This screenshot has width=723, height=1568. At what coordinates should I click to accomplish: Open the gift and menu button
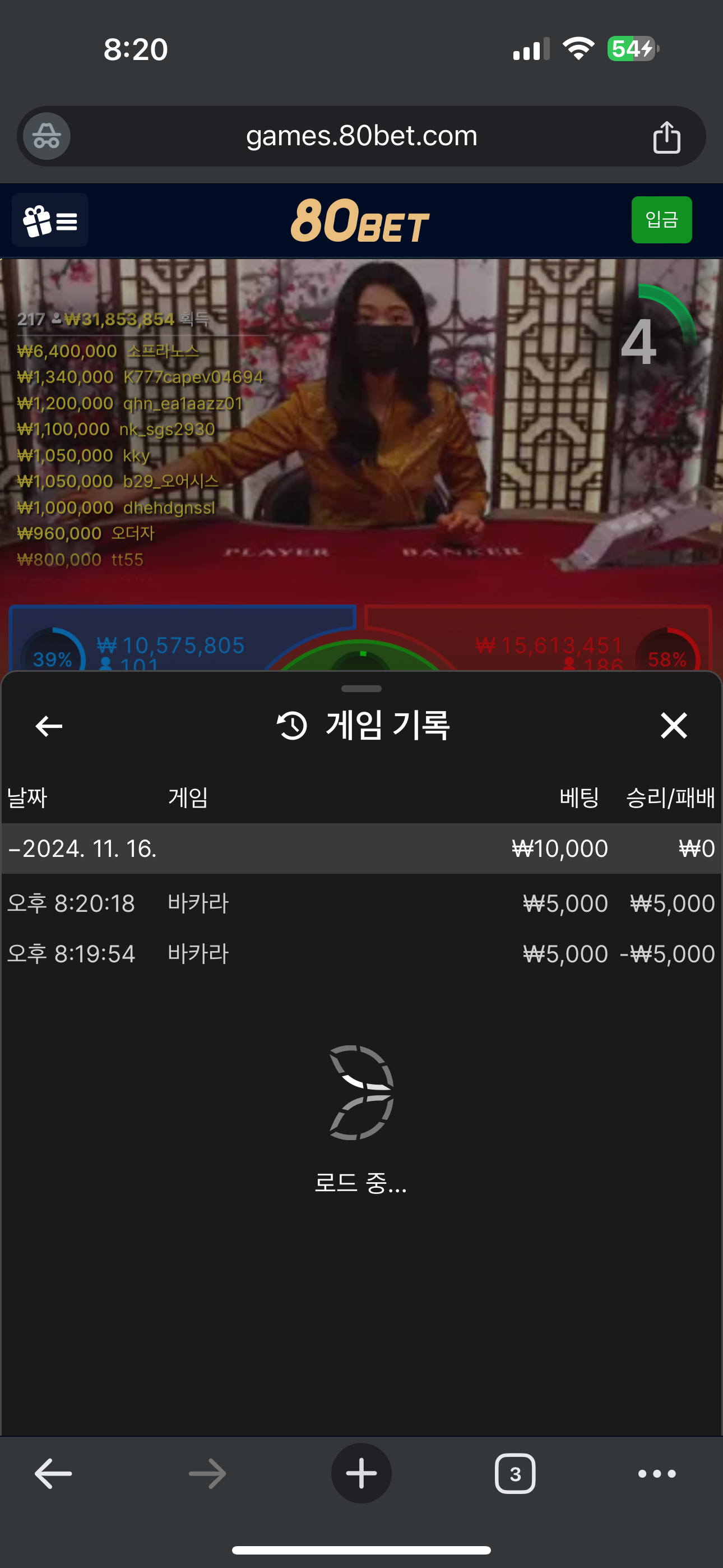click(50, 220)
